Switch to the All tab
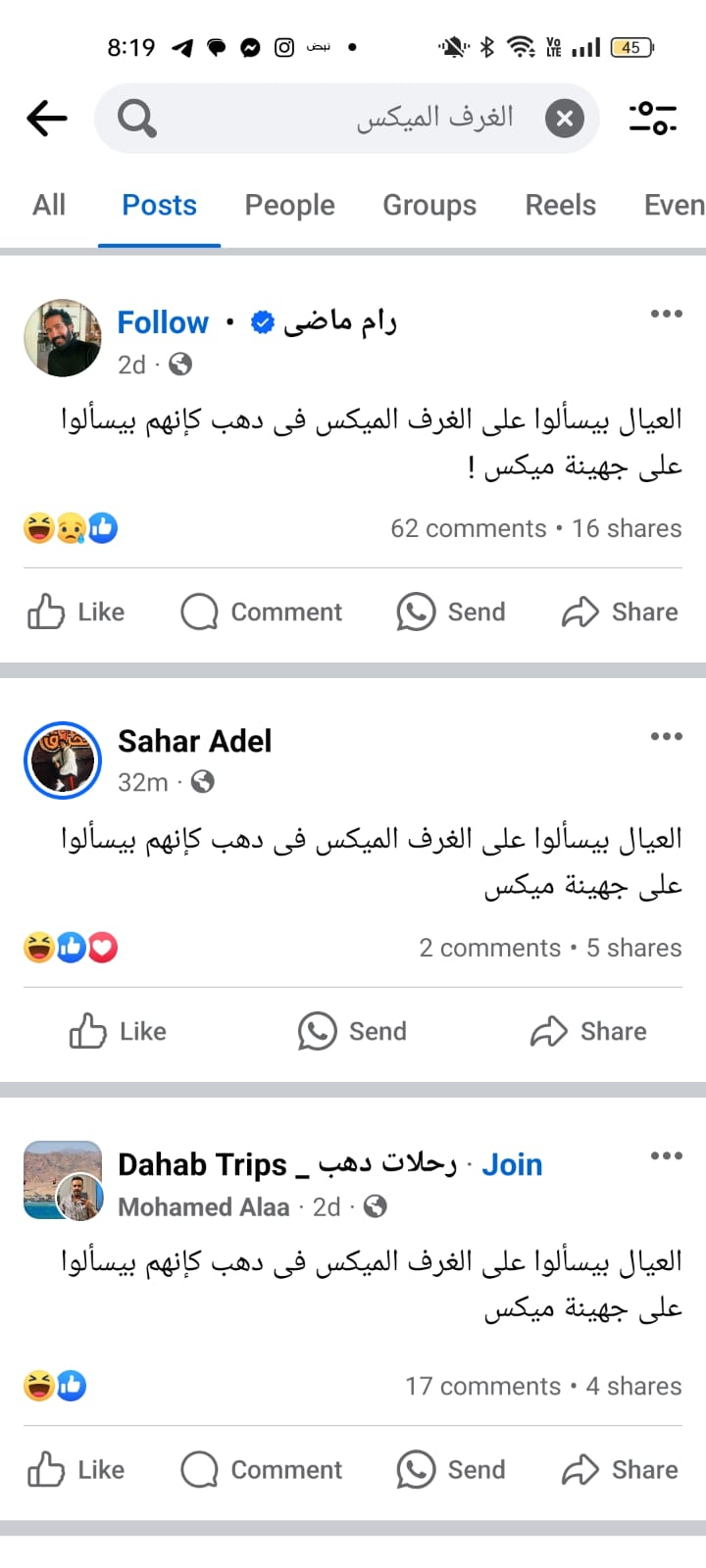The height and width of the screenshot is (1568, 706). 49,205
